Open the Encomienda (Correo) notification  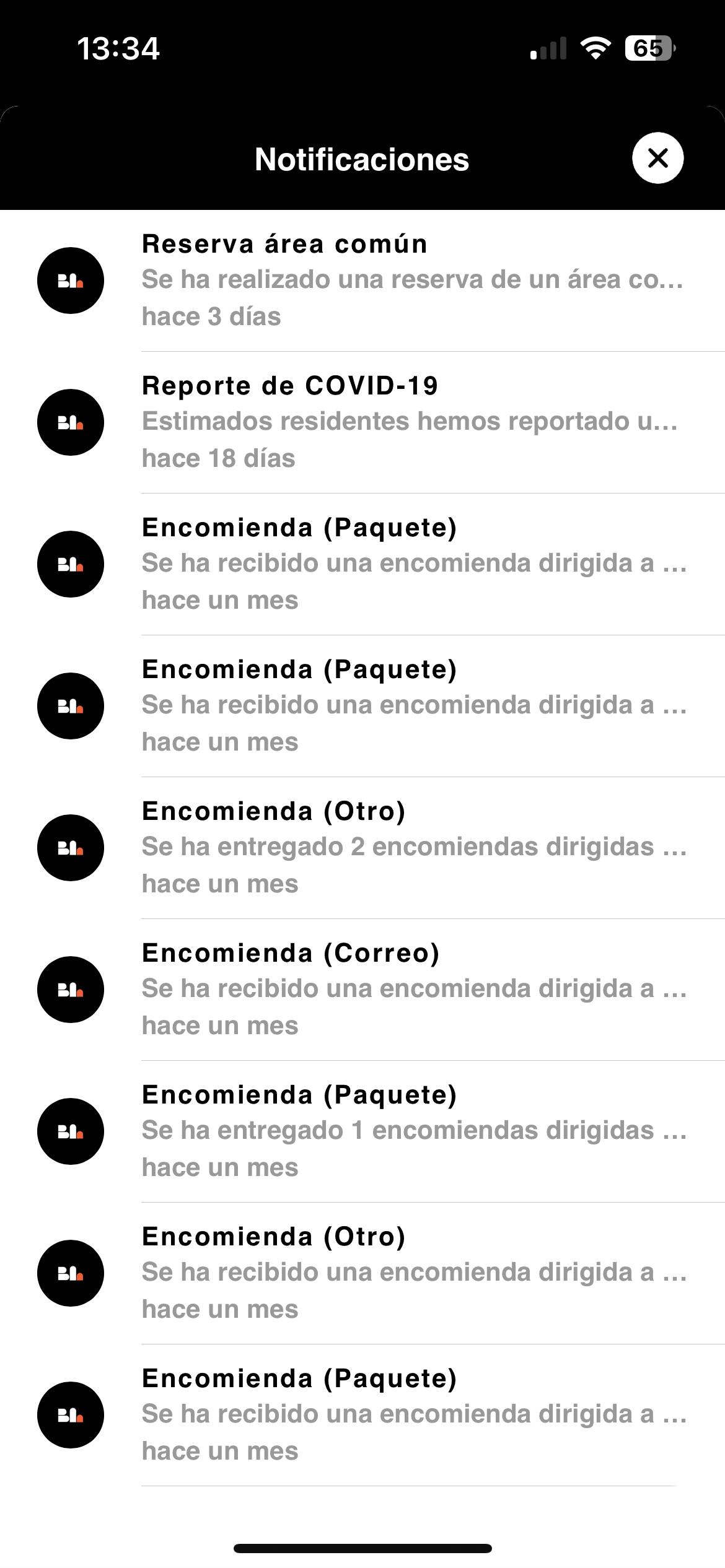(x=362, y=990)
